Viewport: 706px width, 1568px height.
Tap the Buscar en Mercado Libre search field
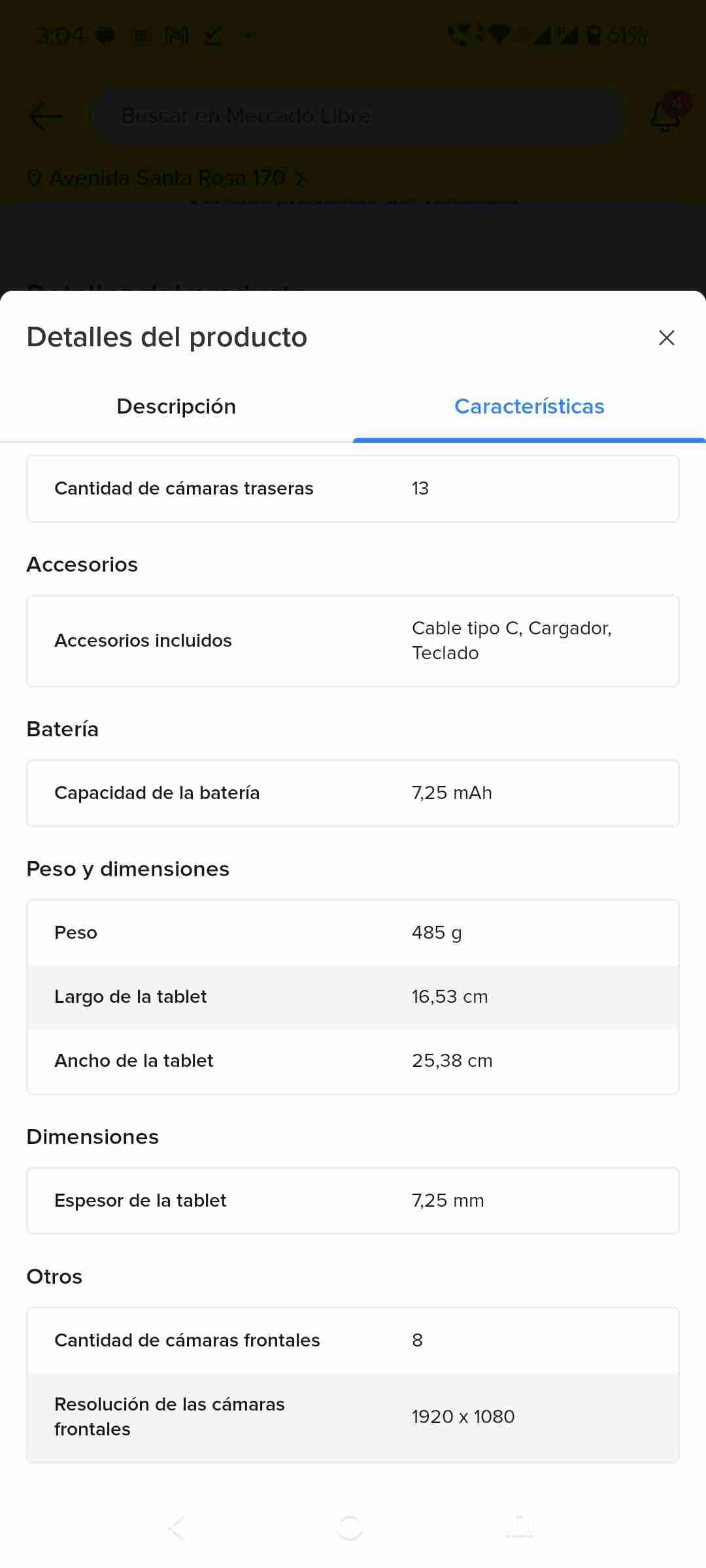point(358,115)
